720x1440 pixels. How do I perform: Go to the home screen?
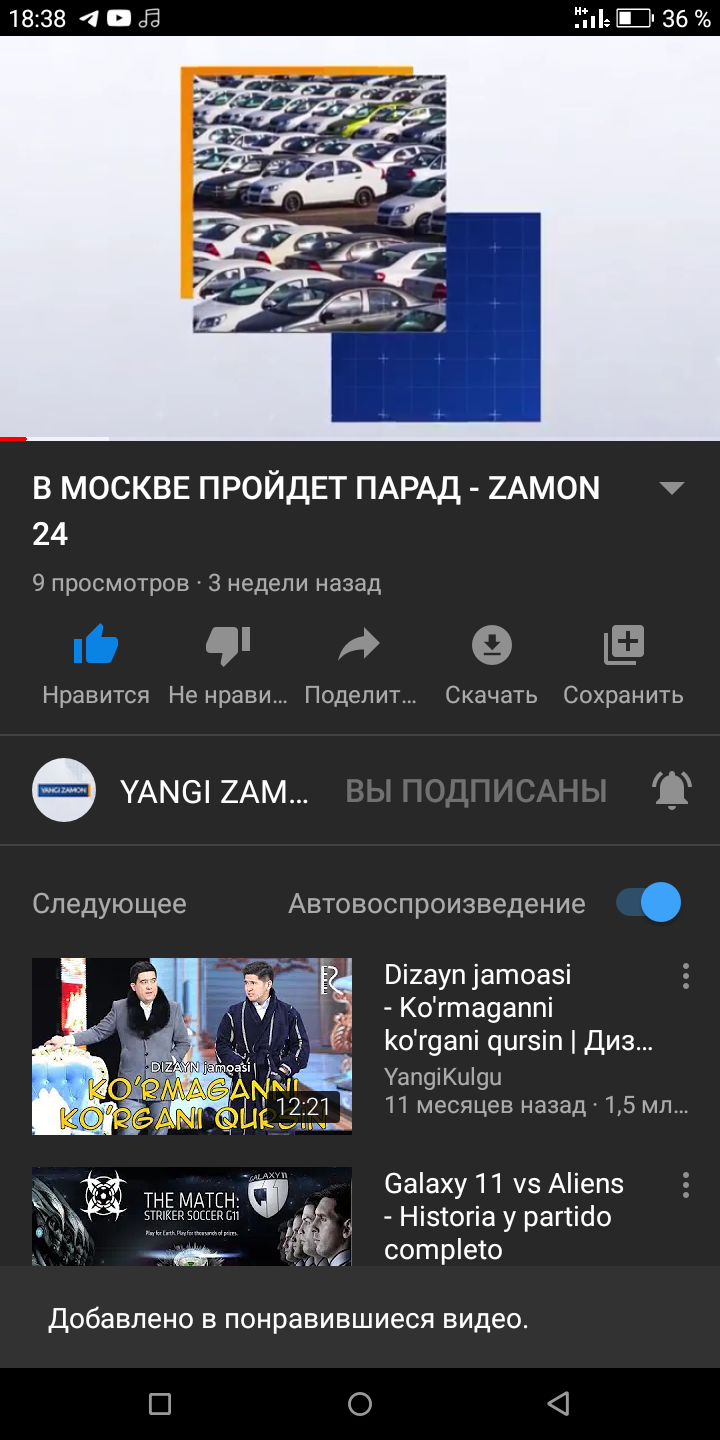[x=360, y=1404]
